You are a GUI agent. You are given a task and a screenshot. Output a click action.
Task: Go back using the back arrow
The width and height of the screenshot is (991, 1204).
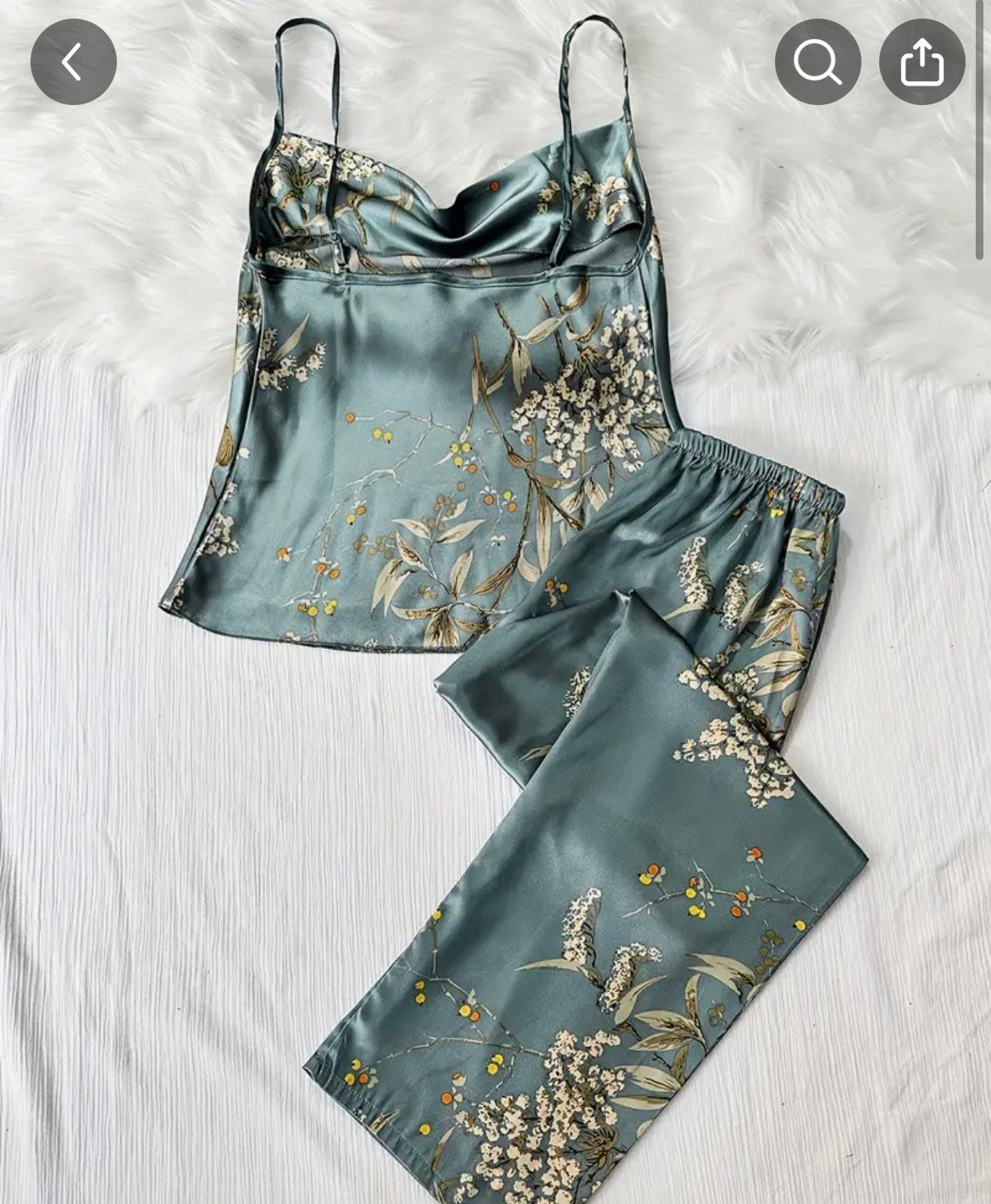(x=73, y=62)
